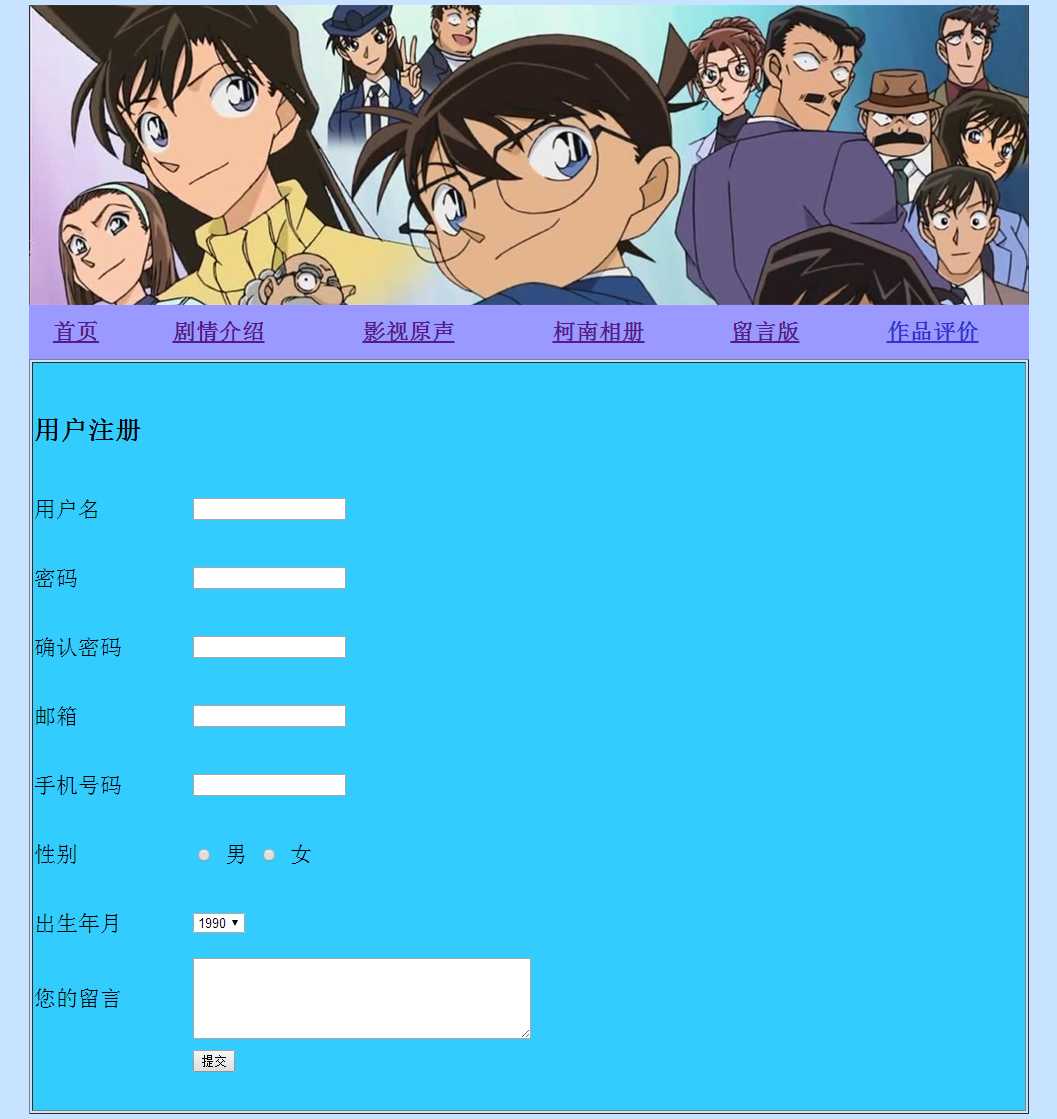Tap the 您的留言 text area
The height and width of the screenshot is (1119, 1057).
pos(361,998)
